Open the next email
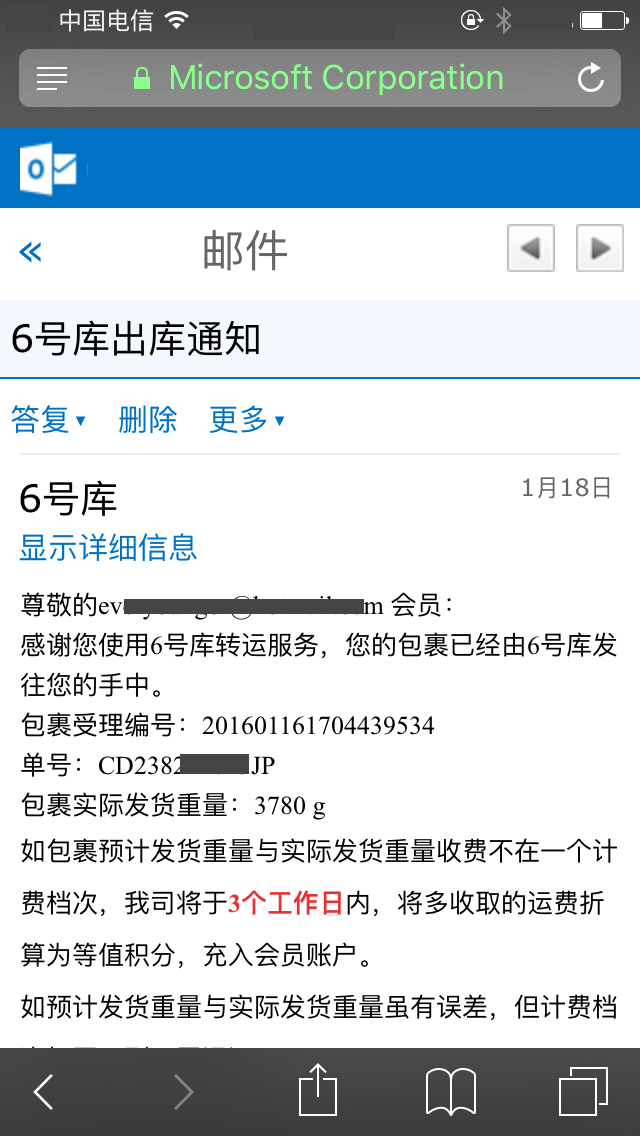 coord(599,248)
